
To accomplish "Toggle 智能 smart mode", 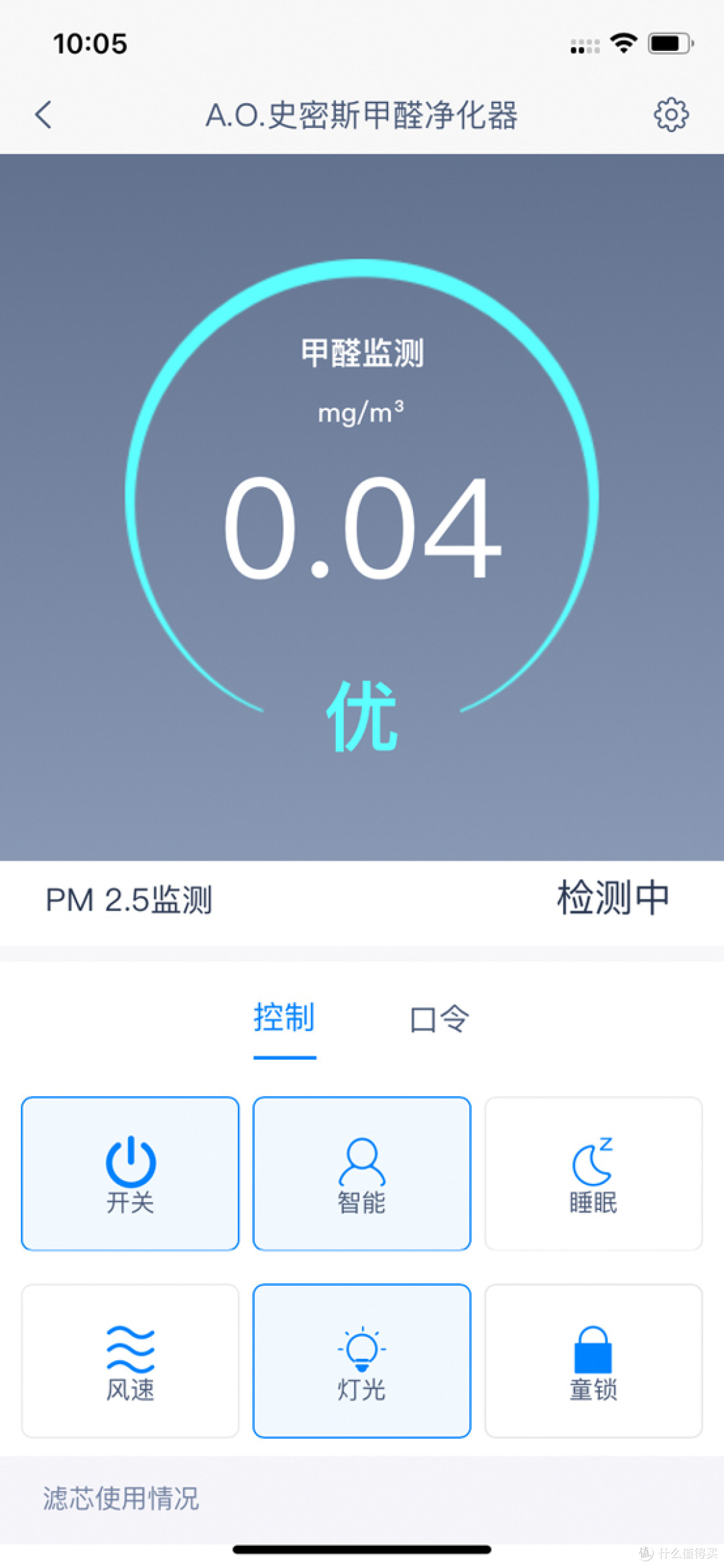I will point(362,1173).
